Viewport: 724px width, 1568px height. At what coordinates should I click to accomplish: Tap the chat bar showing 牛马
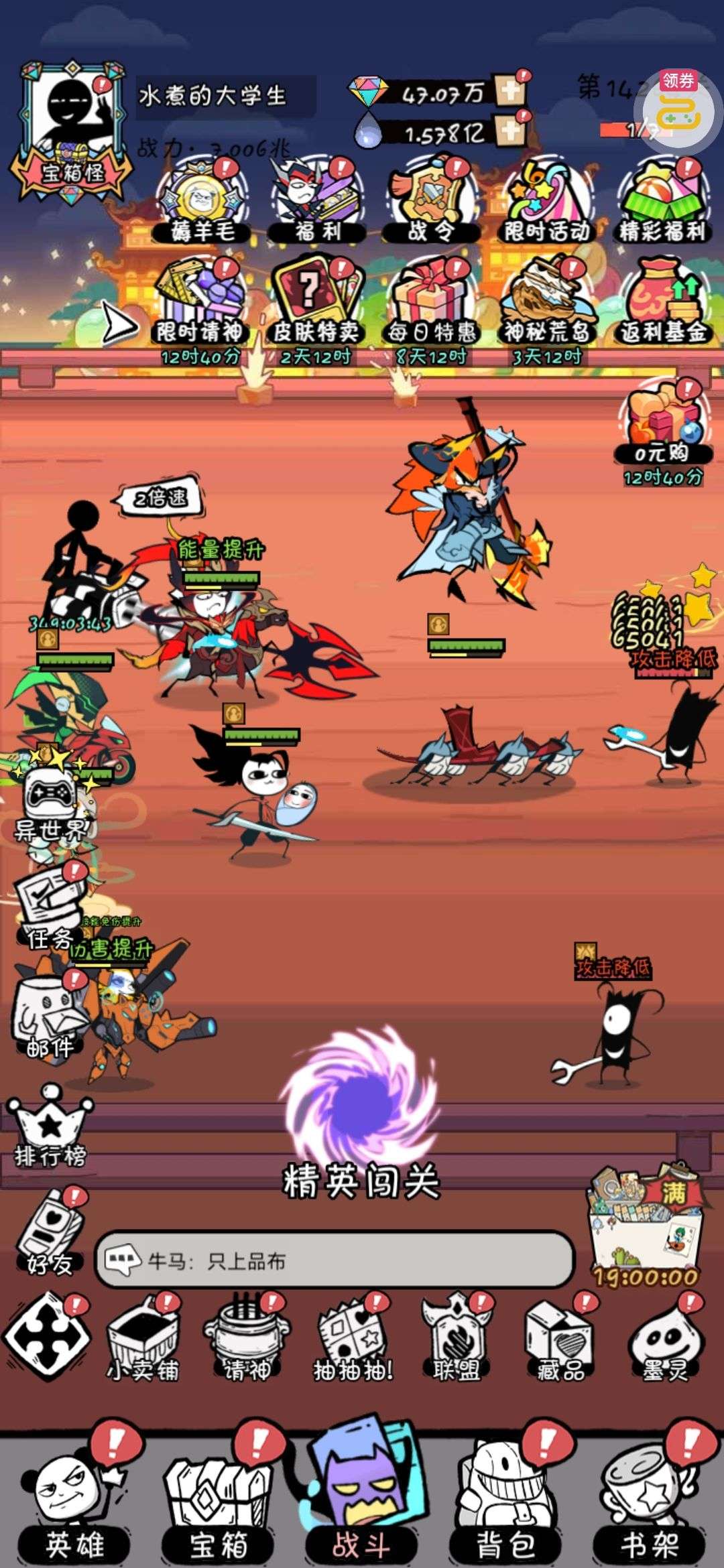pyautogui.click(x=335, y=1261)
